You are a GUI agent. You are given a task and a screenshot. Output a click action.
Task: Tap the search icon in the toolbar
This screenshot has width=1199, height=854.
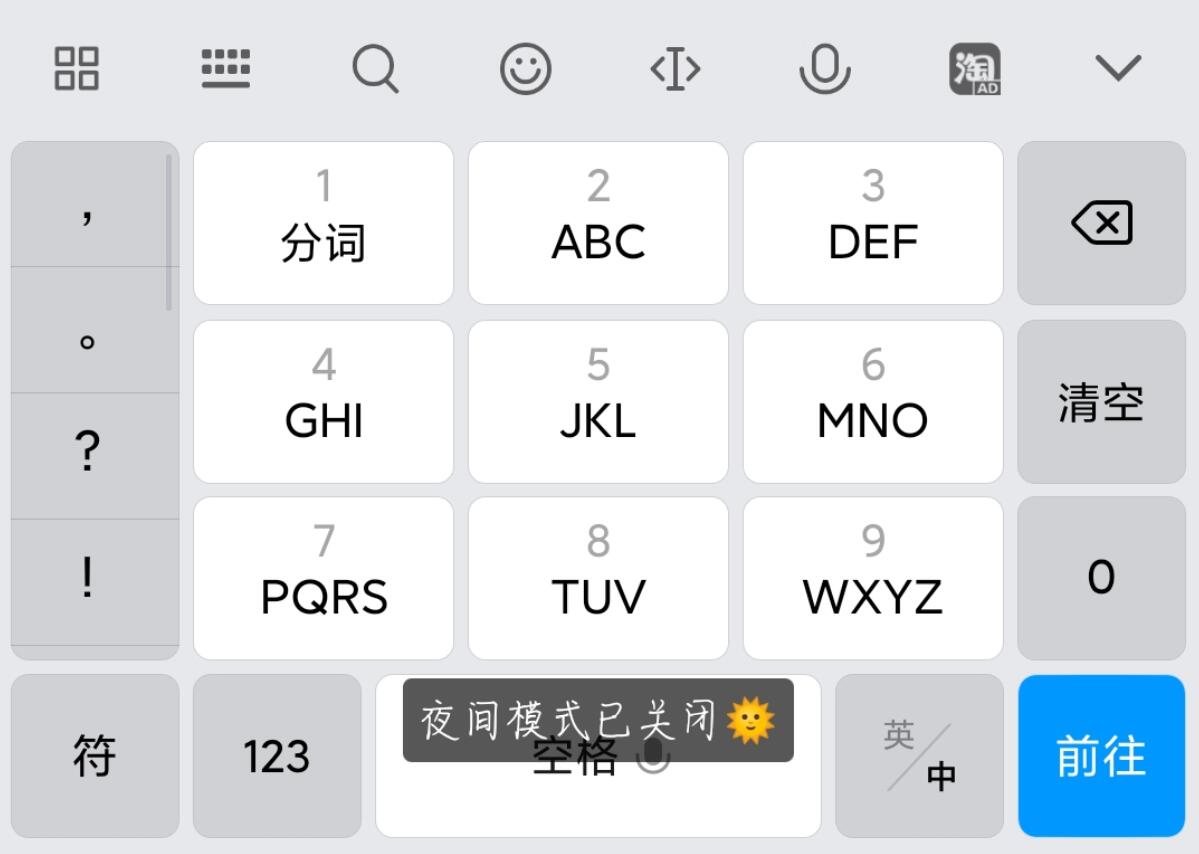click(375, 69)
